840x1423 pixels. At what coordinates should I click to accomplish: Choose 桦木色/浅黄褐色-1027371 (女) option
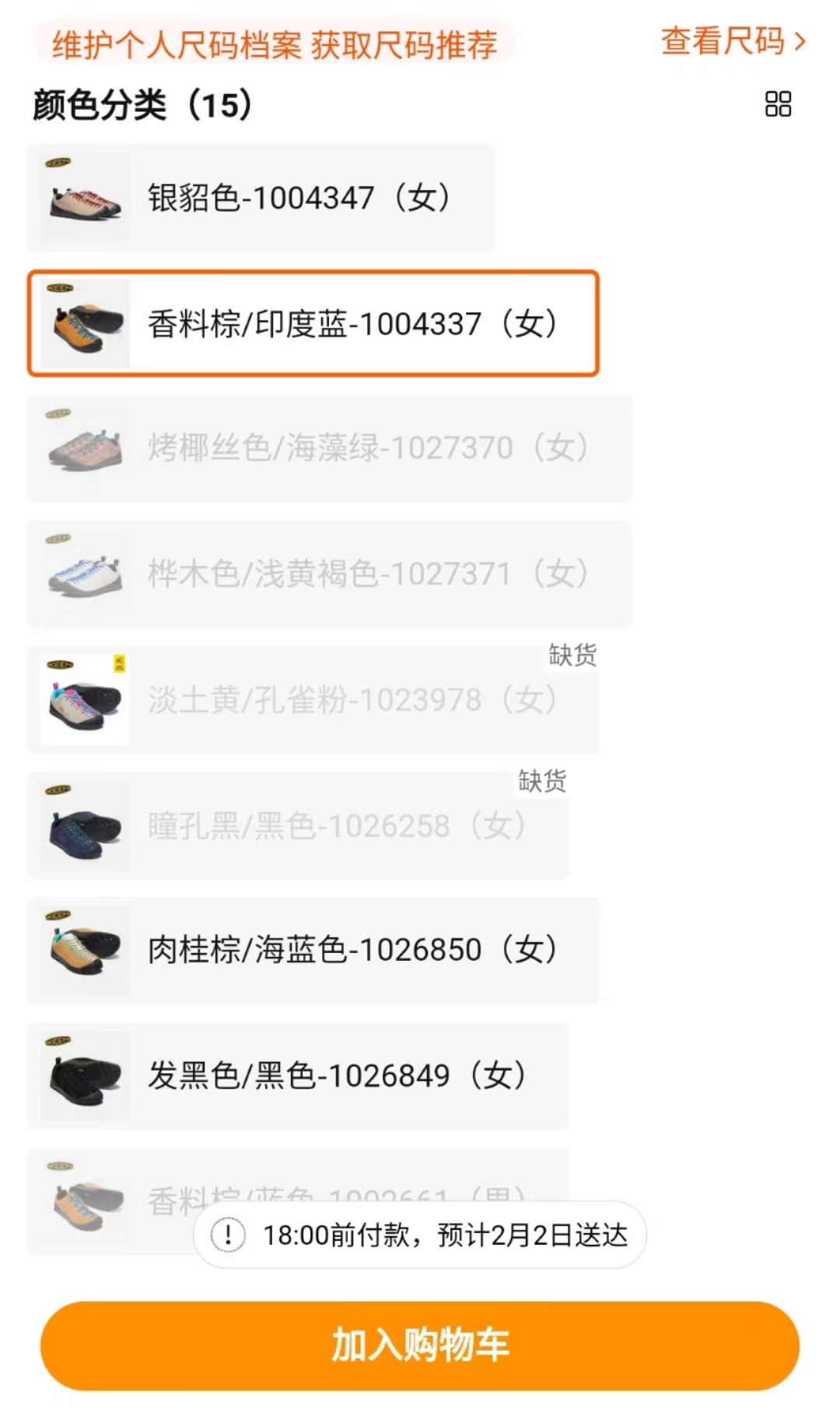pos(329,574)
